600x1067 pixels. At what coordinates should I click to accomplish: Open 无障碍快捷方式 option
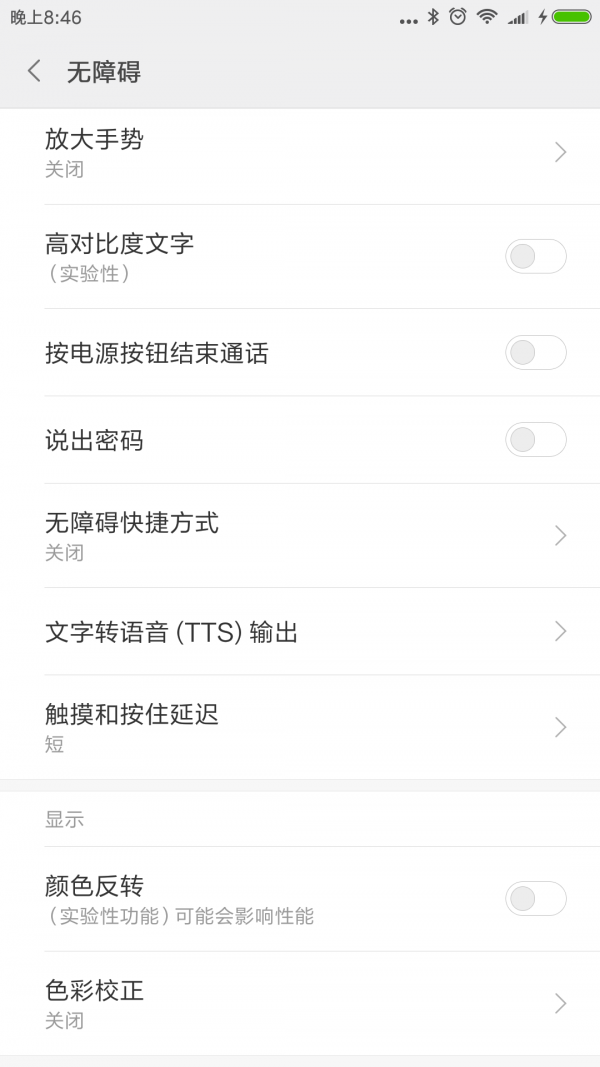point(300,536)
